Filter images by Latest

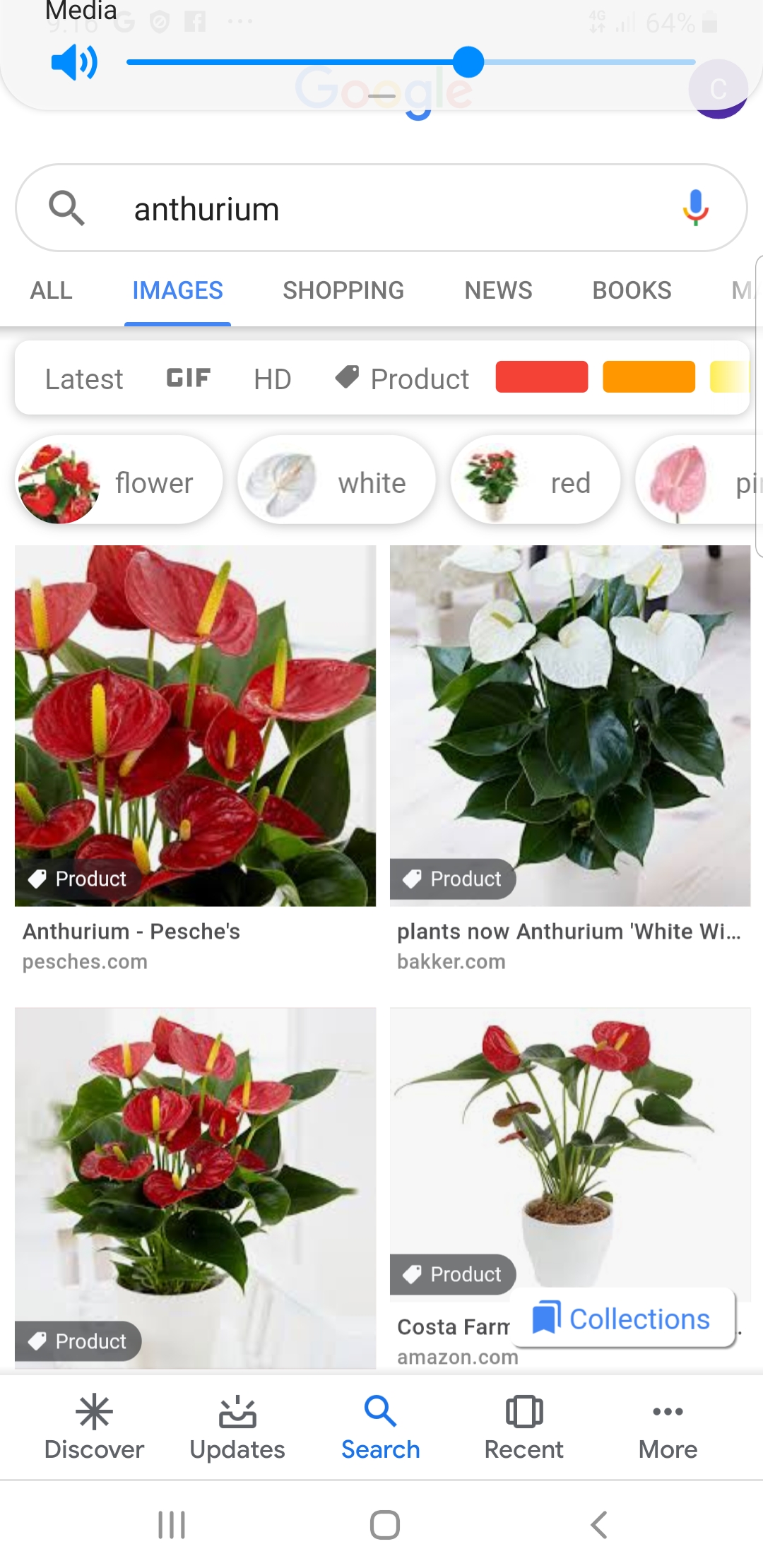[84, 379]
